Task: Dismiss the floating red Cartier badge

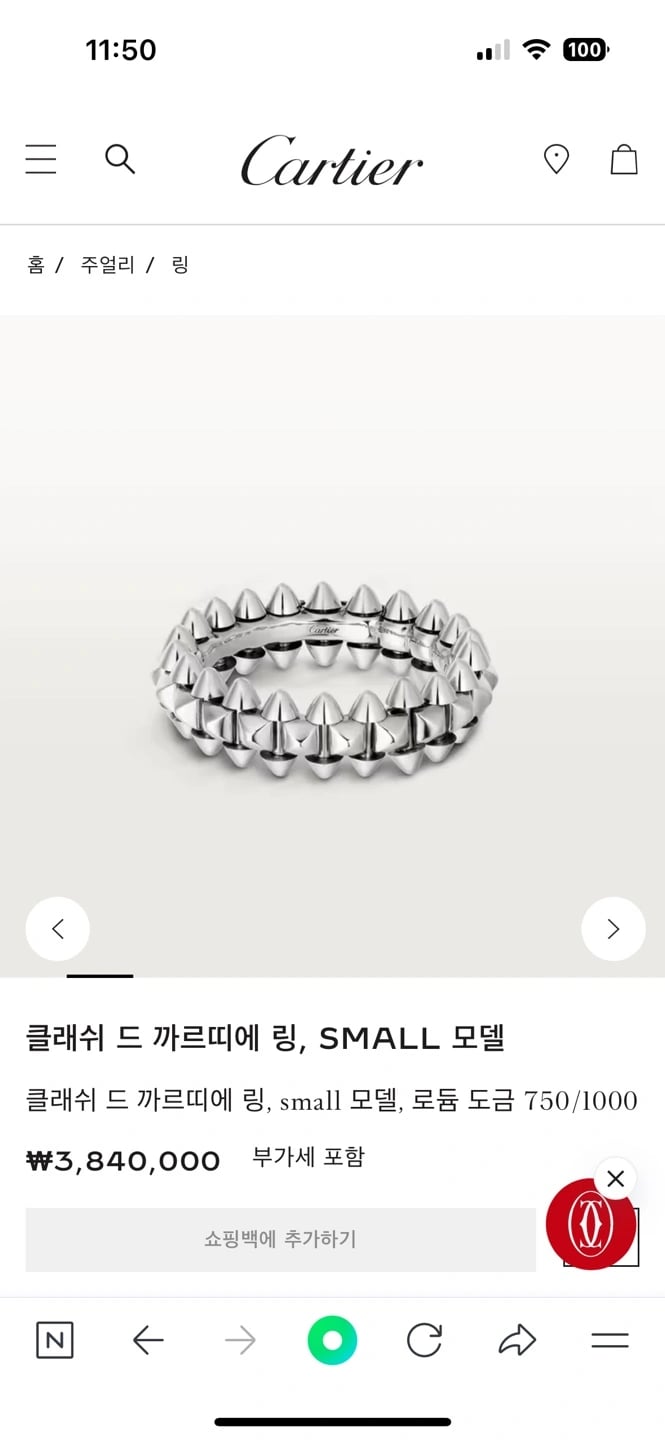Action: point(615,1179)
